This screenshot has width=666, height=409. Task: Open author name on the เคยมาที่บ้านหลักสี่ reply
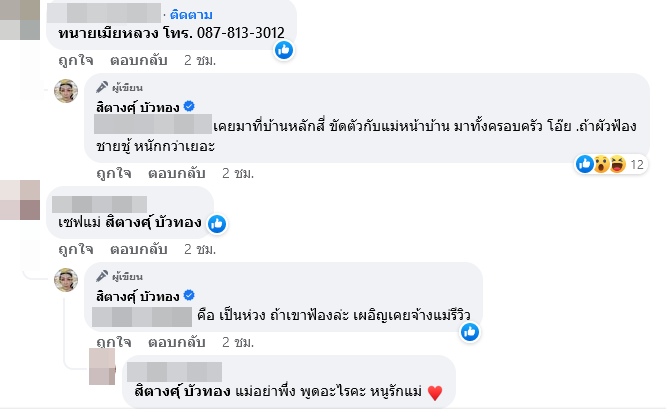131,106
